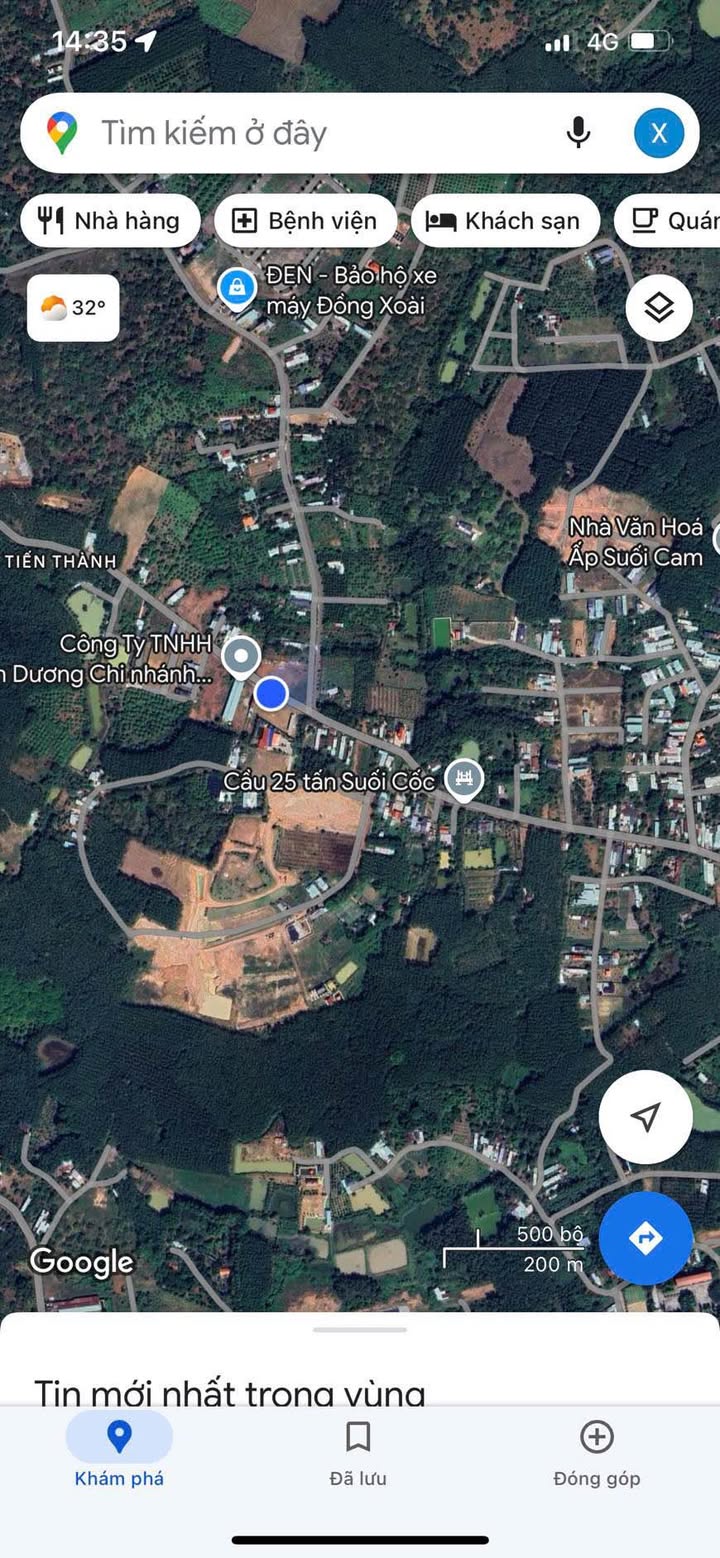Open the "Tìm kiếm ở đây" search box
The image size is (720, 1558).
coord(300,133)
